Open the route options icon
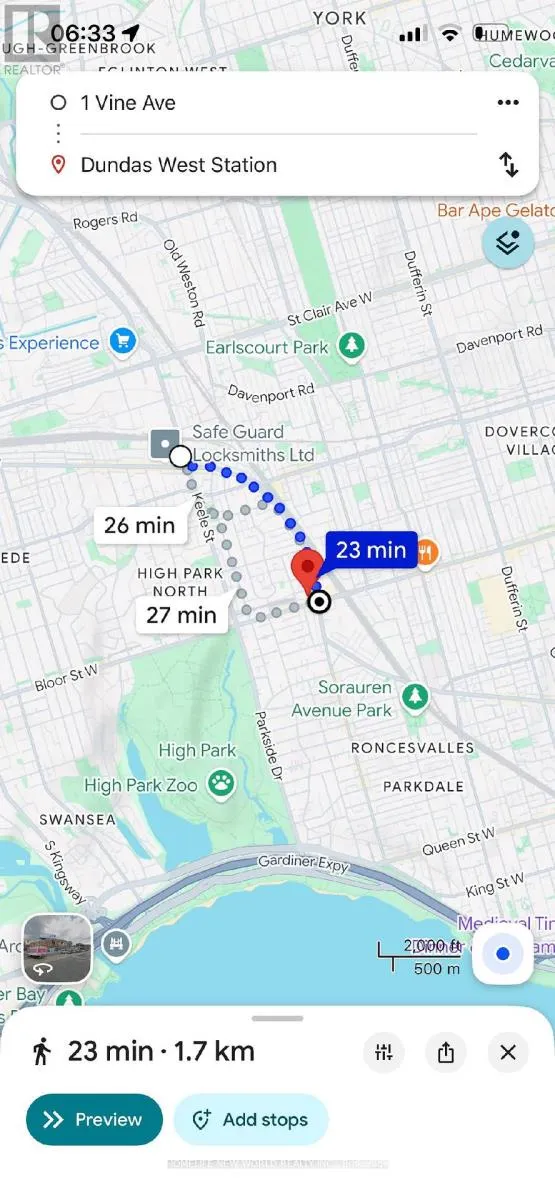Image resolution: width=555 pixels, height=1200 pixels. tap(385, 1051)
